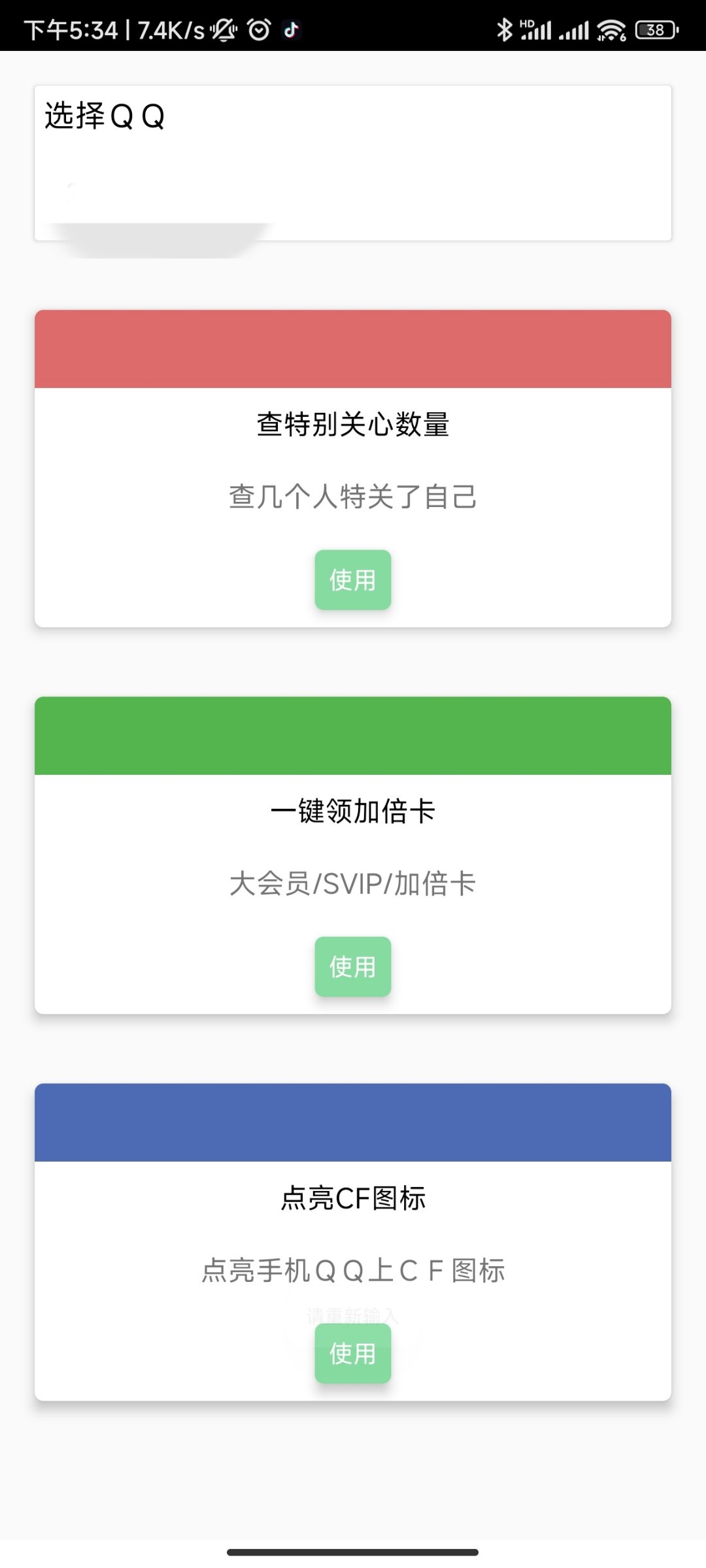Tap the alarm clock status icon
The image size is (706, 1568).
click(x=258, y=29)
